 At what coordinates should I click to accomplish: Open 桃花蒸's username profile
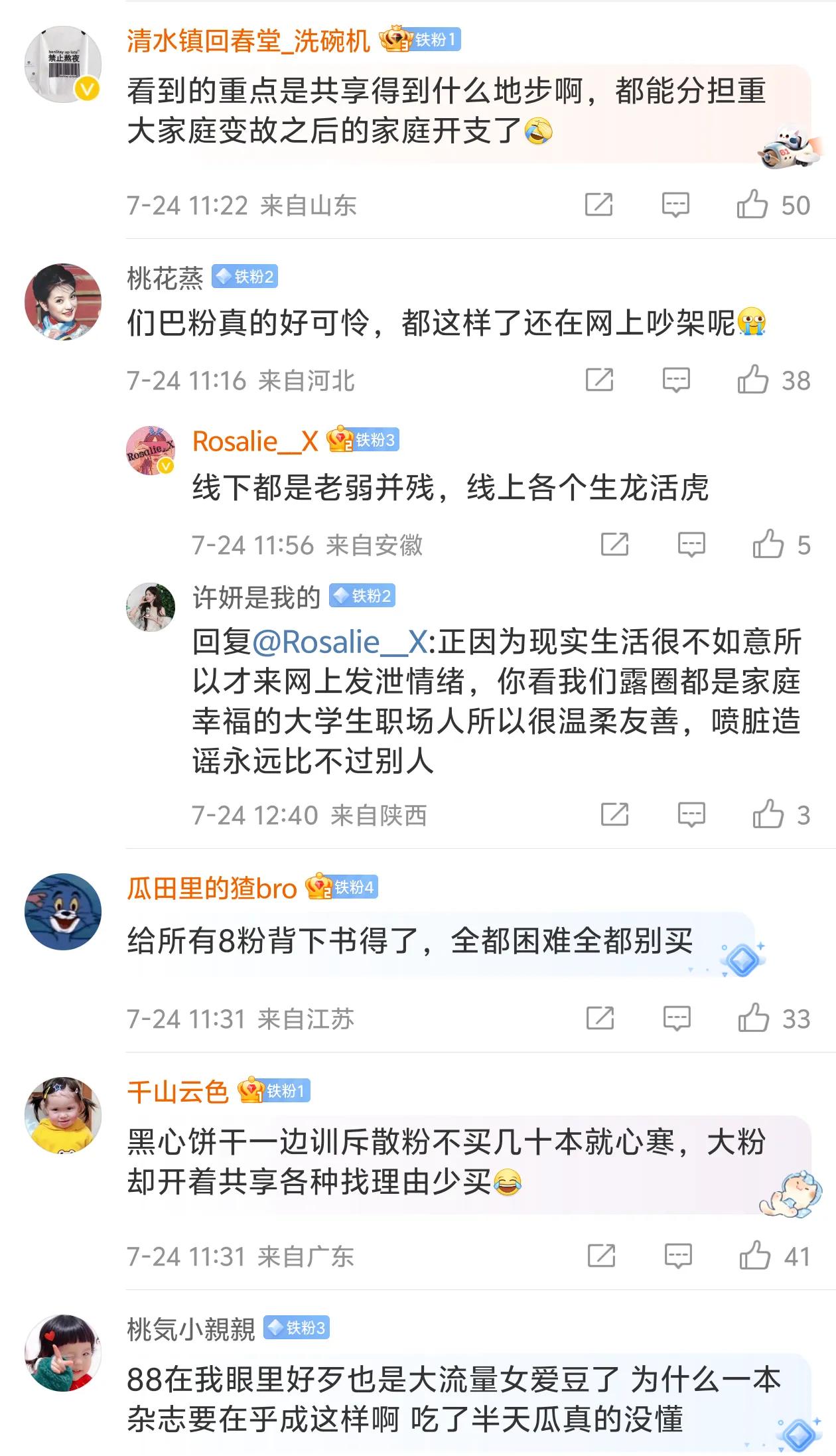click(165, 277)
